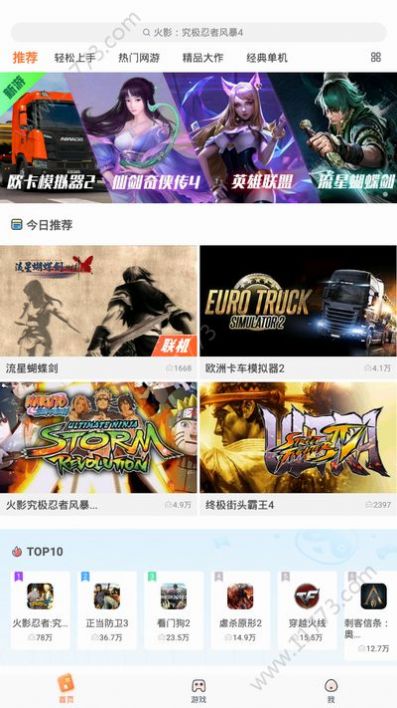Switch to the 热门网游 tab
Viewport: 397px width, 708px height.
pos(139,58)
